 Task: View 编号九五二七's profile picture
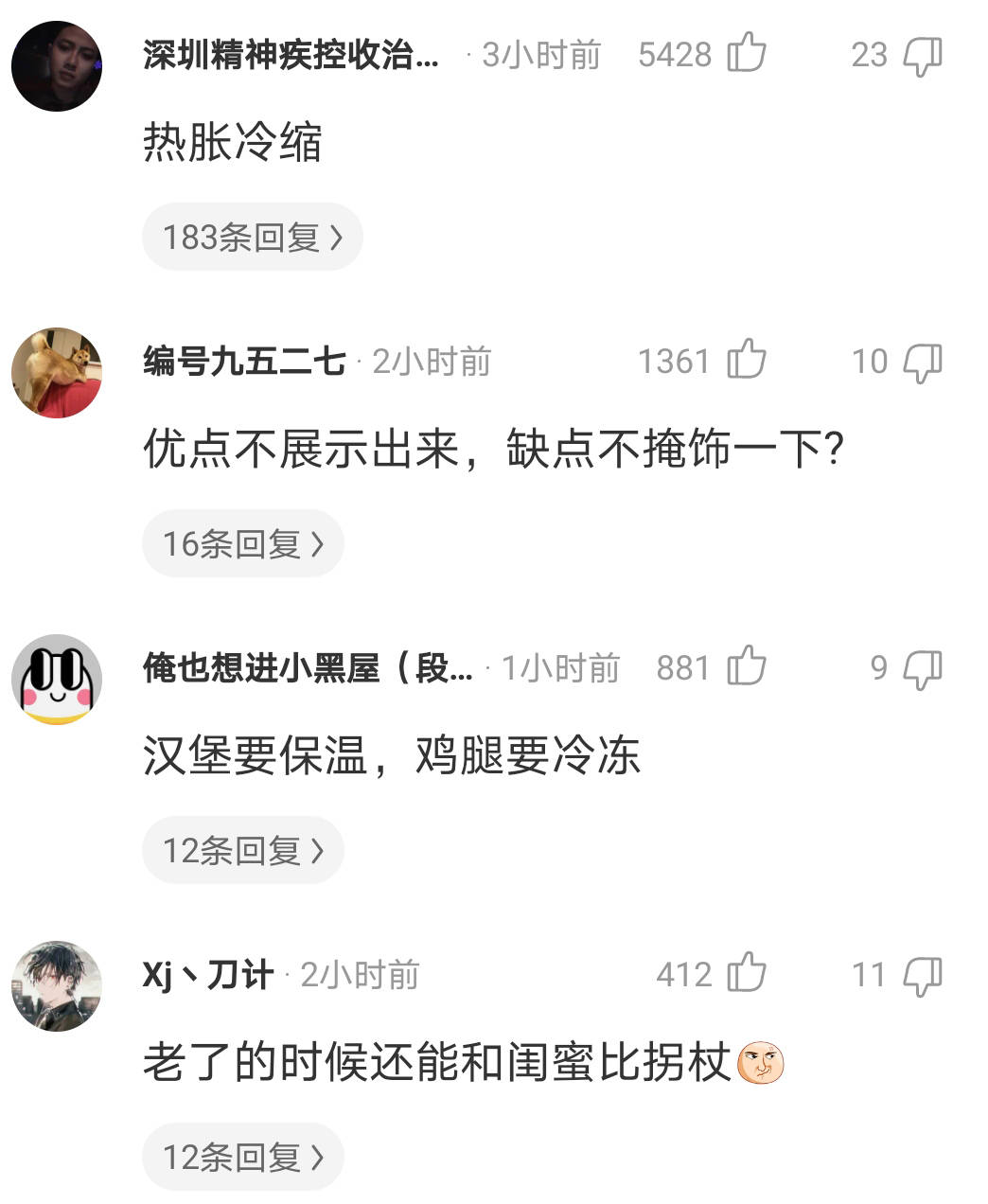click(57, 372)
